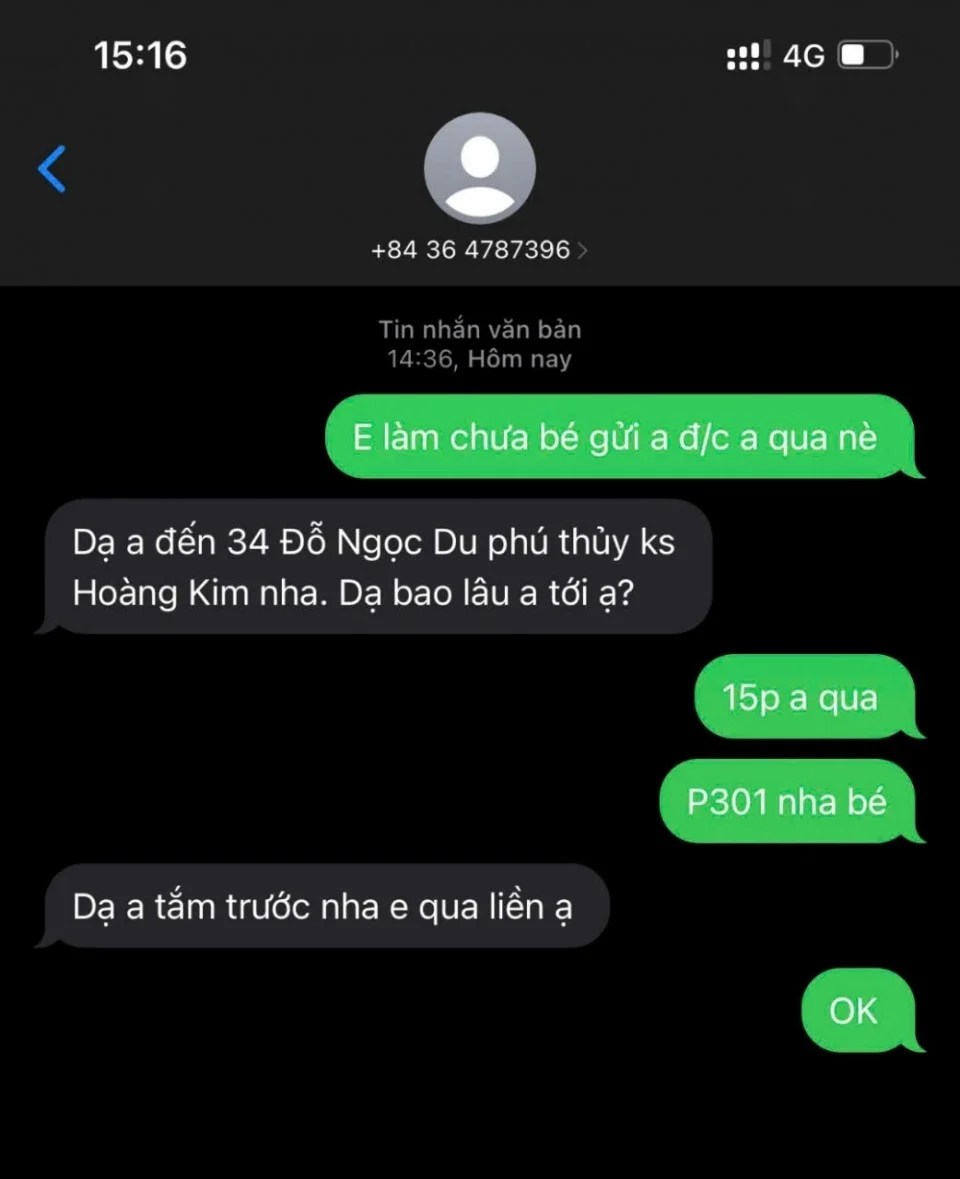Screen dimensions: 960x1179
Task: Open contact details for +84 36 4787396
Action: [x=479, y=249]
